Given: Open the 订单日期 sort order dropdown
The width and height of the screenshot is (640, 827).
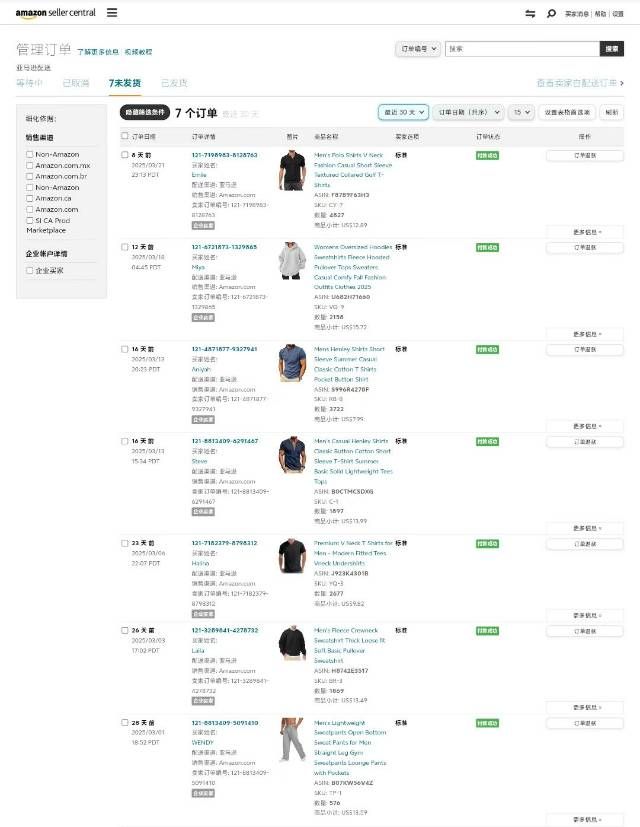Looking at the screenshot, I should pyautogui.click(x=469, y=113).
